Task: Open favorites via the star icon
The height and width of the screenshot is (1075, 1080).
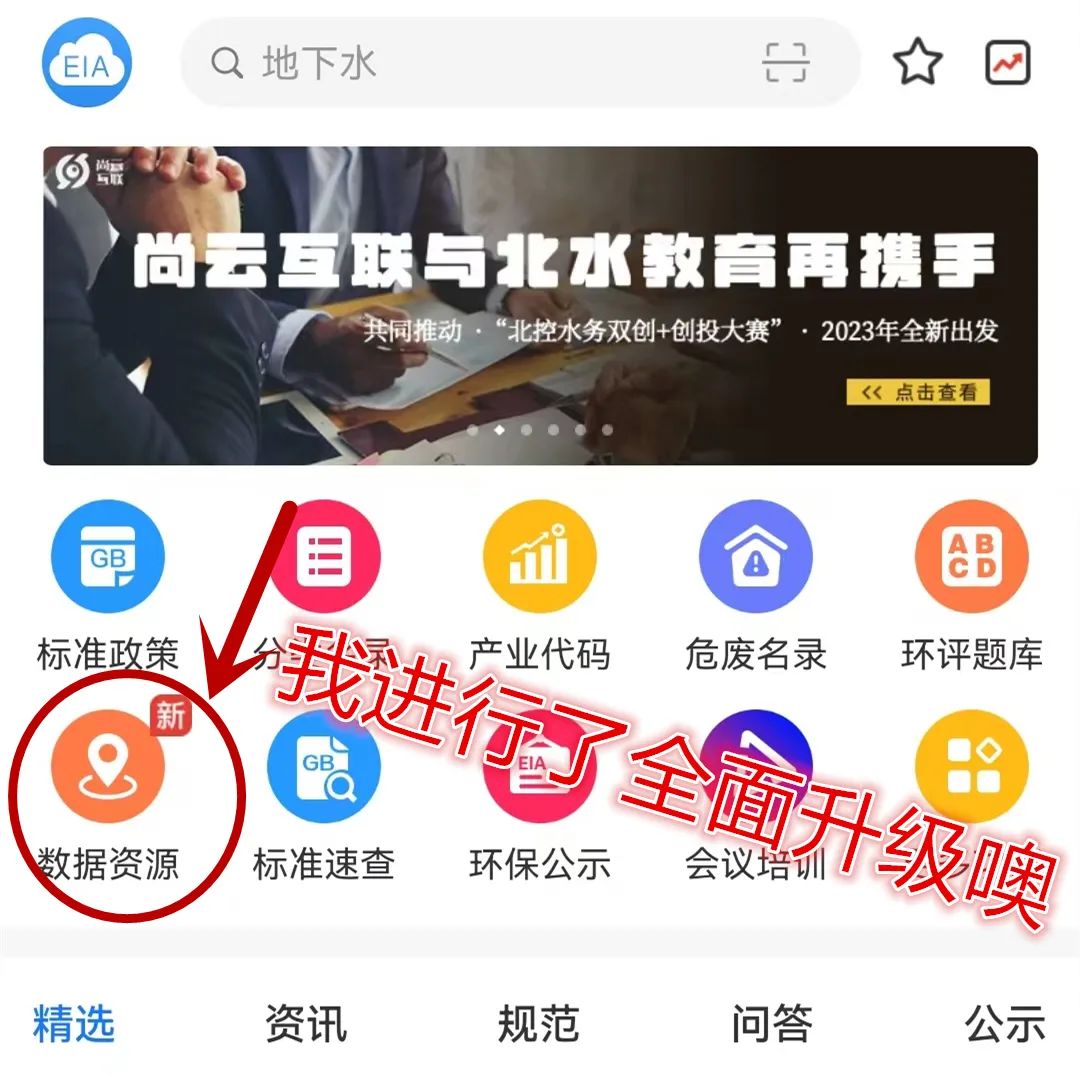Action: click(917, 64)
